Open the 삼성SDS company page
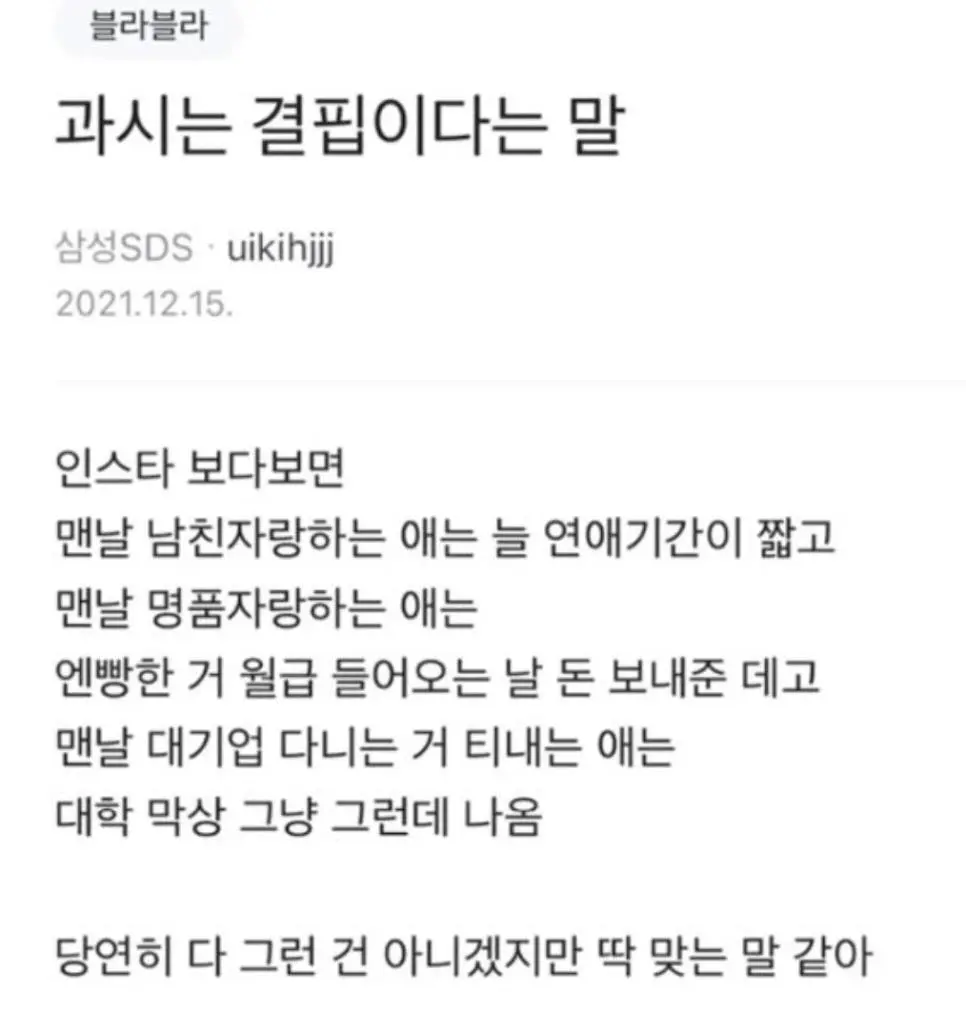The width and height of the screenshot is (966, 1011). point(124,249)
